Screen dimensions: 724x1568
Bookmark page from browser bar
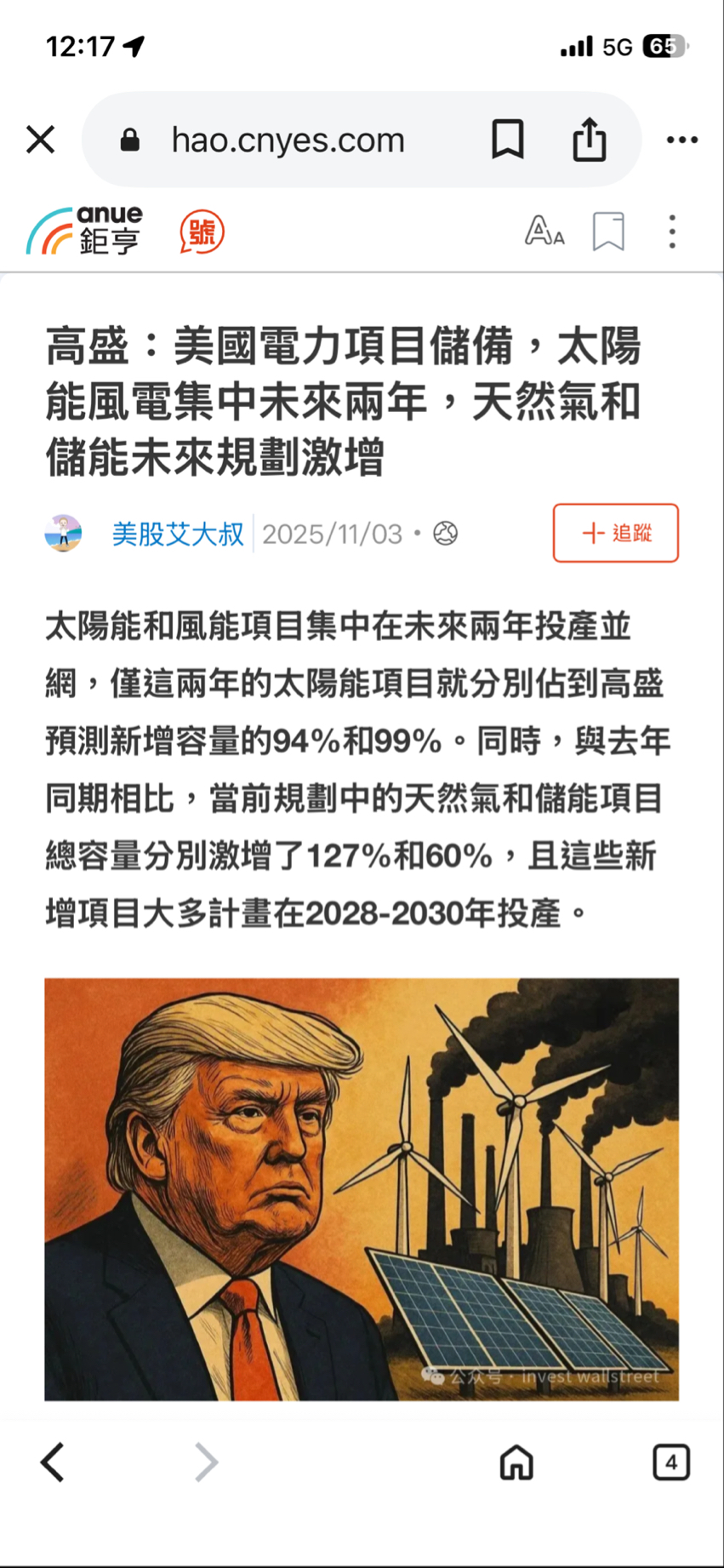click(508, 140)
